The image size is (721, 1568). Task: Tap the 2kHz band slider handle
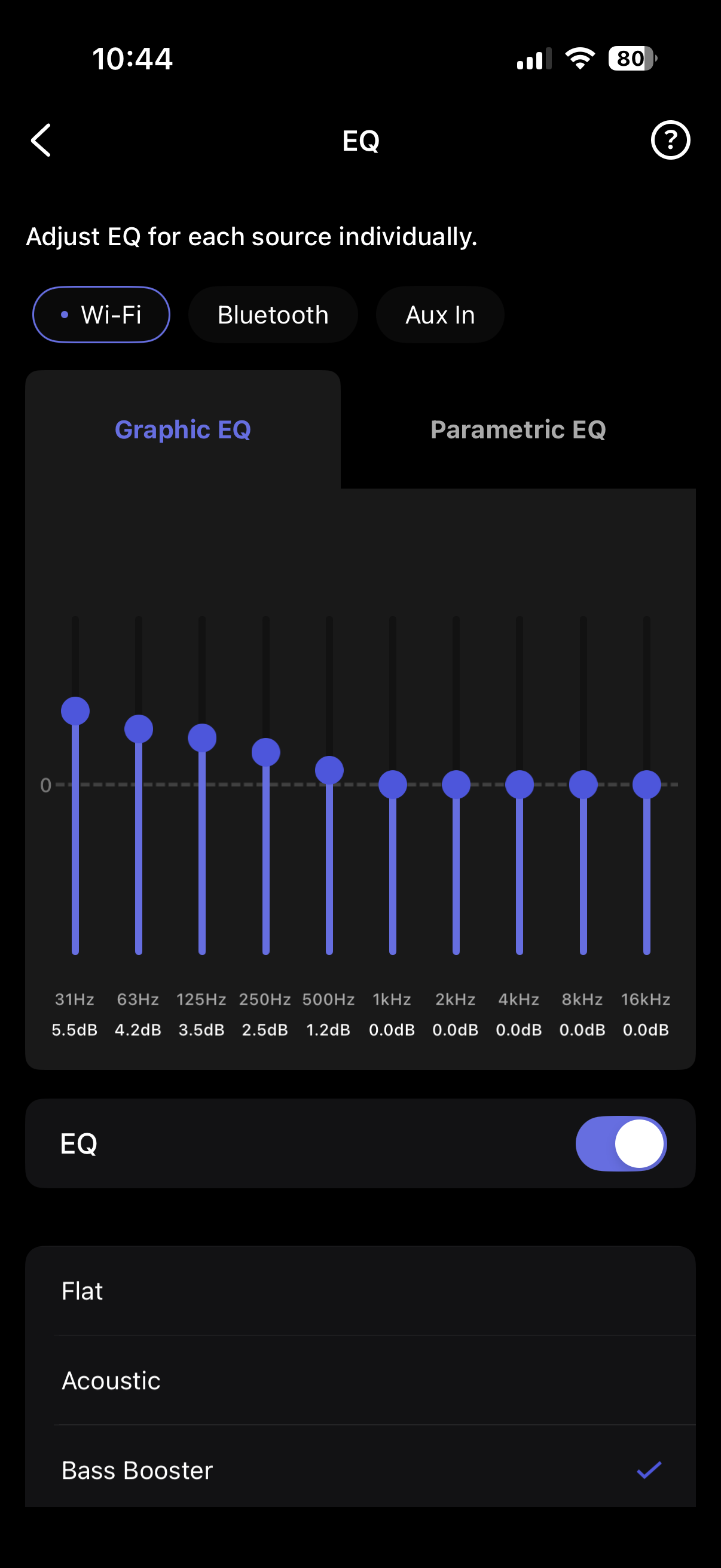point(456,785)
